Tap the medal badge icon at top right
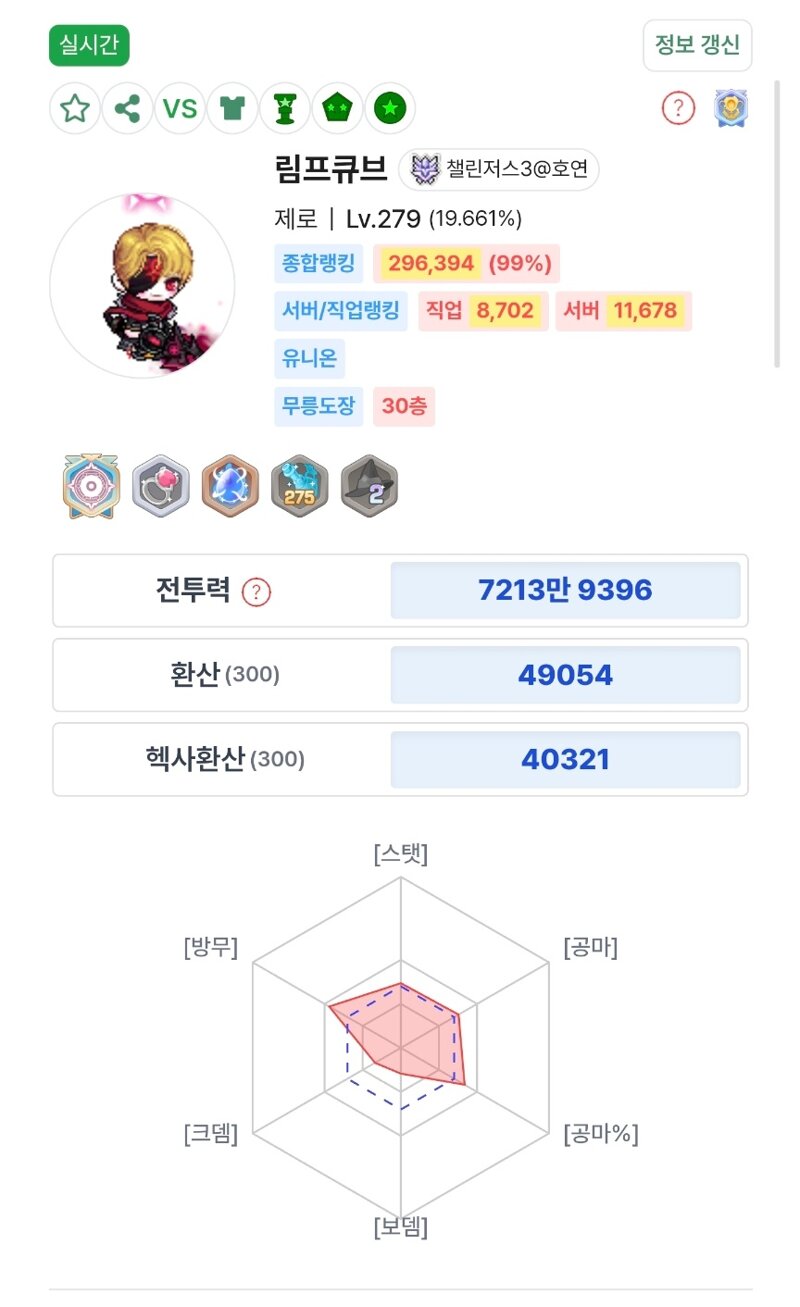The width and height of the screenshot is (800, 1307). [732, 108]
